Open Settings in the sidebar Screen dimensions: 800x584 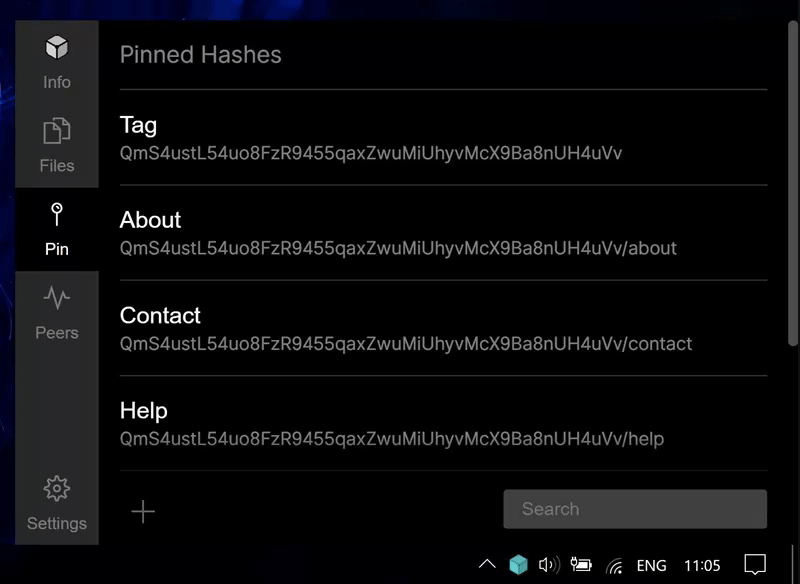tap(57, 503)
